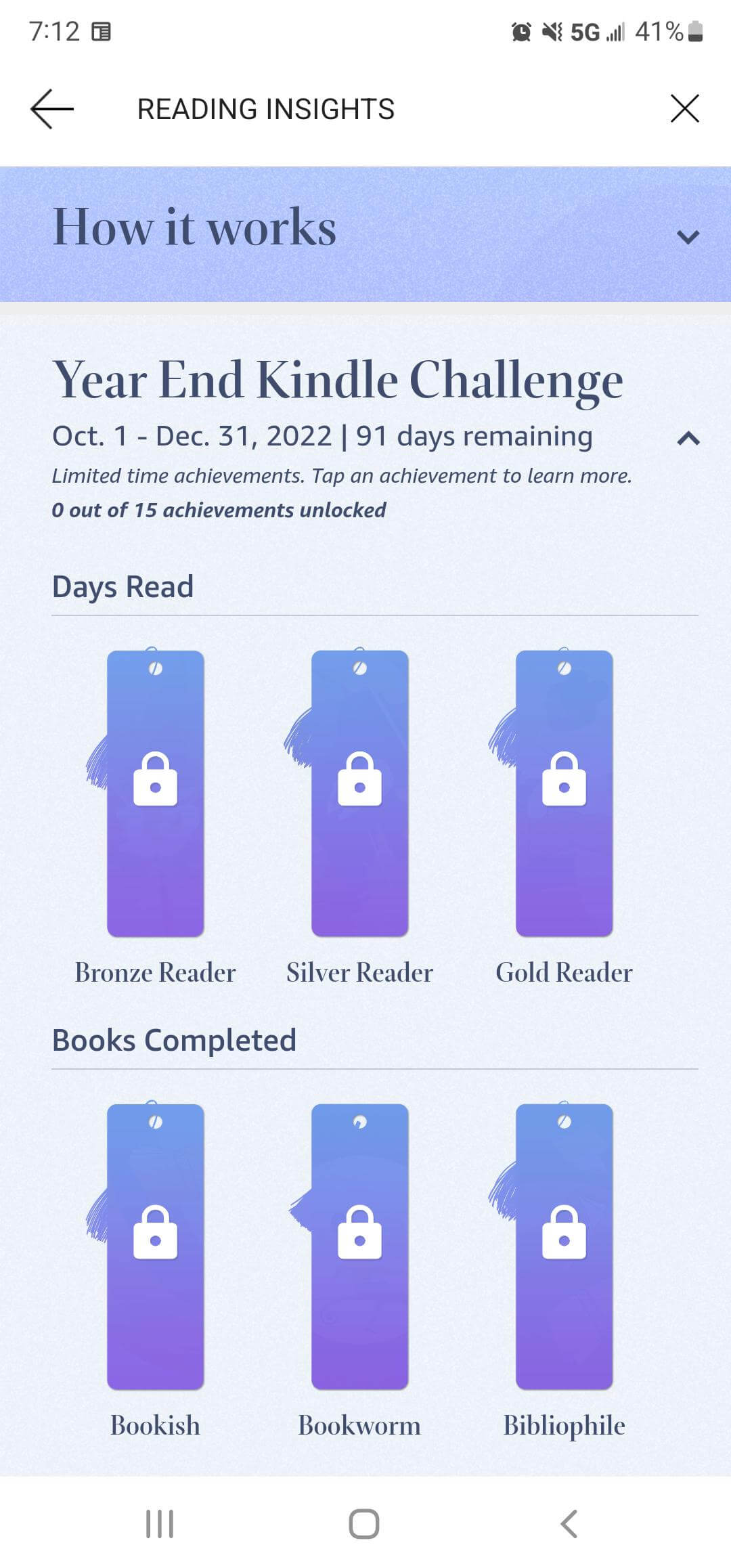Open the Silver Reader achievement

point(359,793)
